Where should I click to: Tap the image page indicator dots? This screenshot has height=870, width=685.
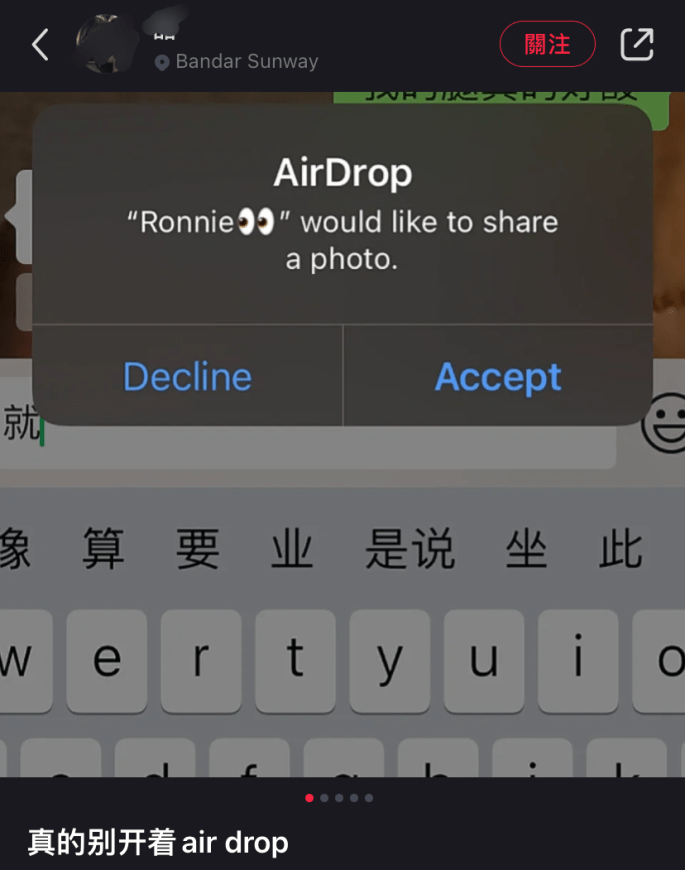(340, 798)
